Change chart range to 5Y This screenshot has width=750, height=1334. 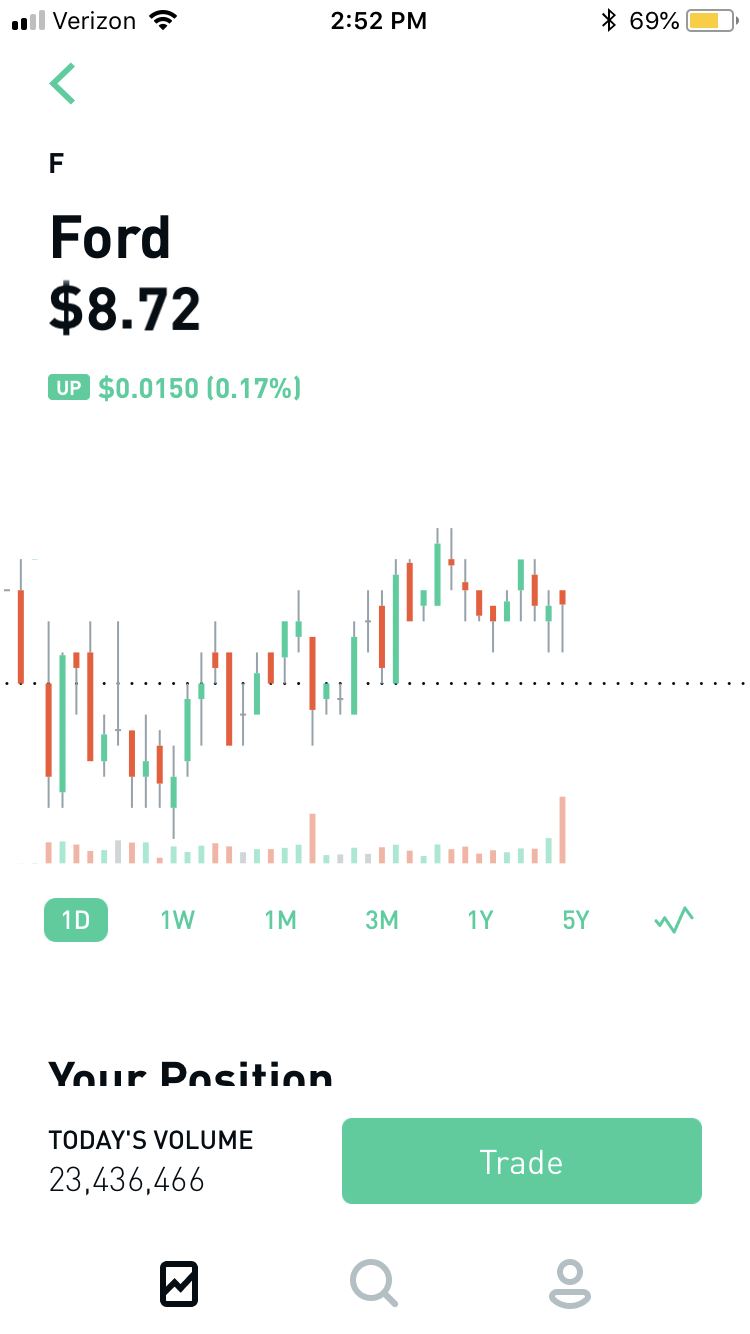(576, 920)
